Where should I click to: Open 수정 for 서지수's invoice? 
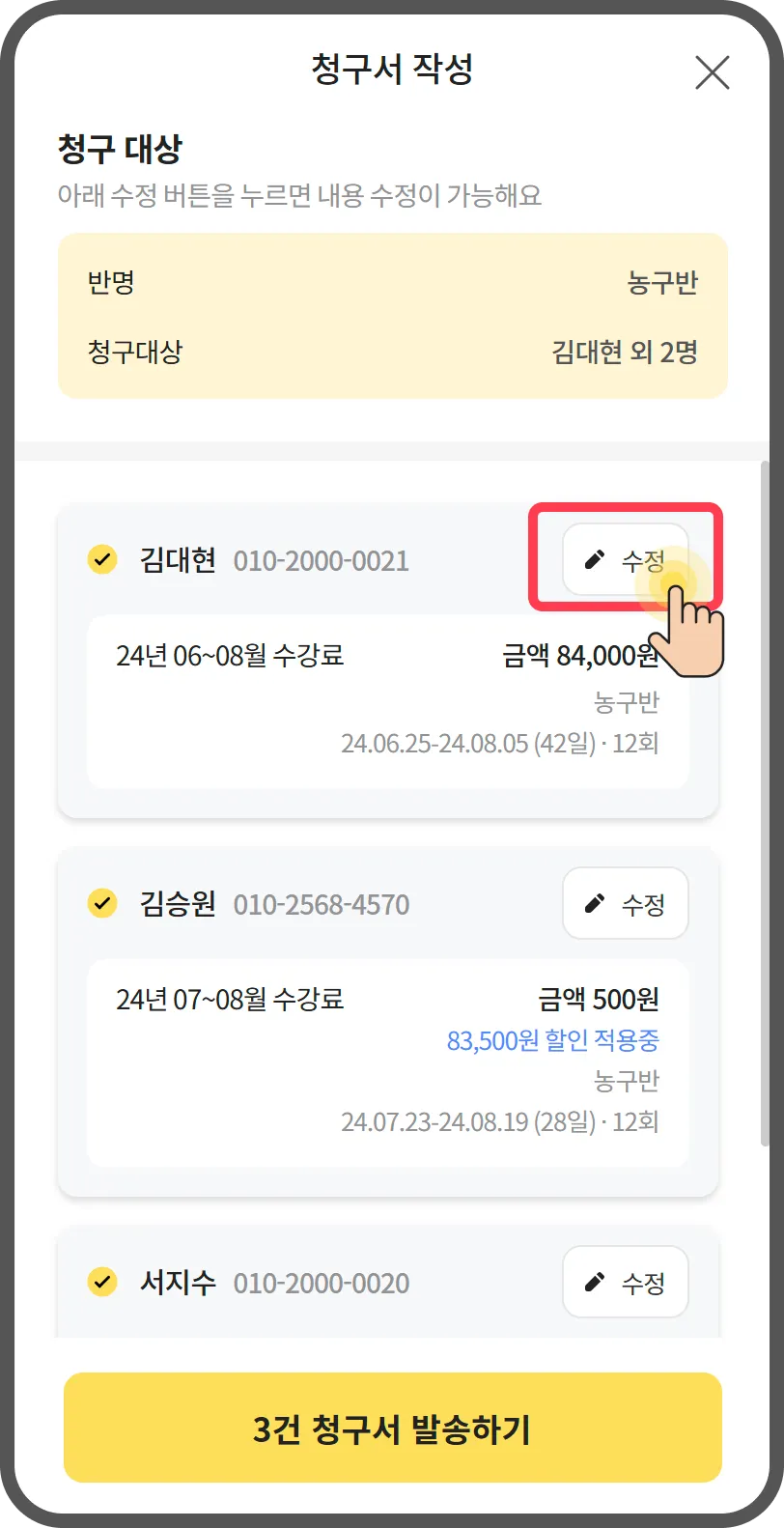point(625,1282)
